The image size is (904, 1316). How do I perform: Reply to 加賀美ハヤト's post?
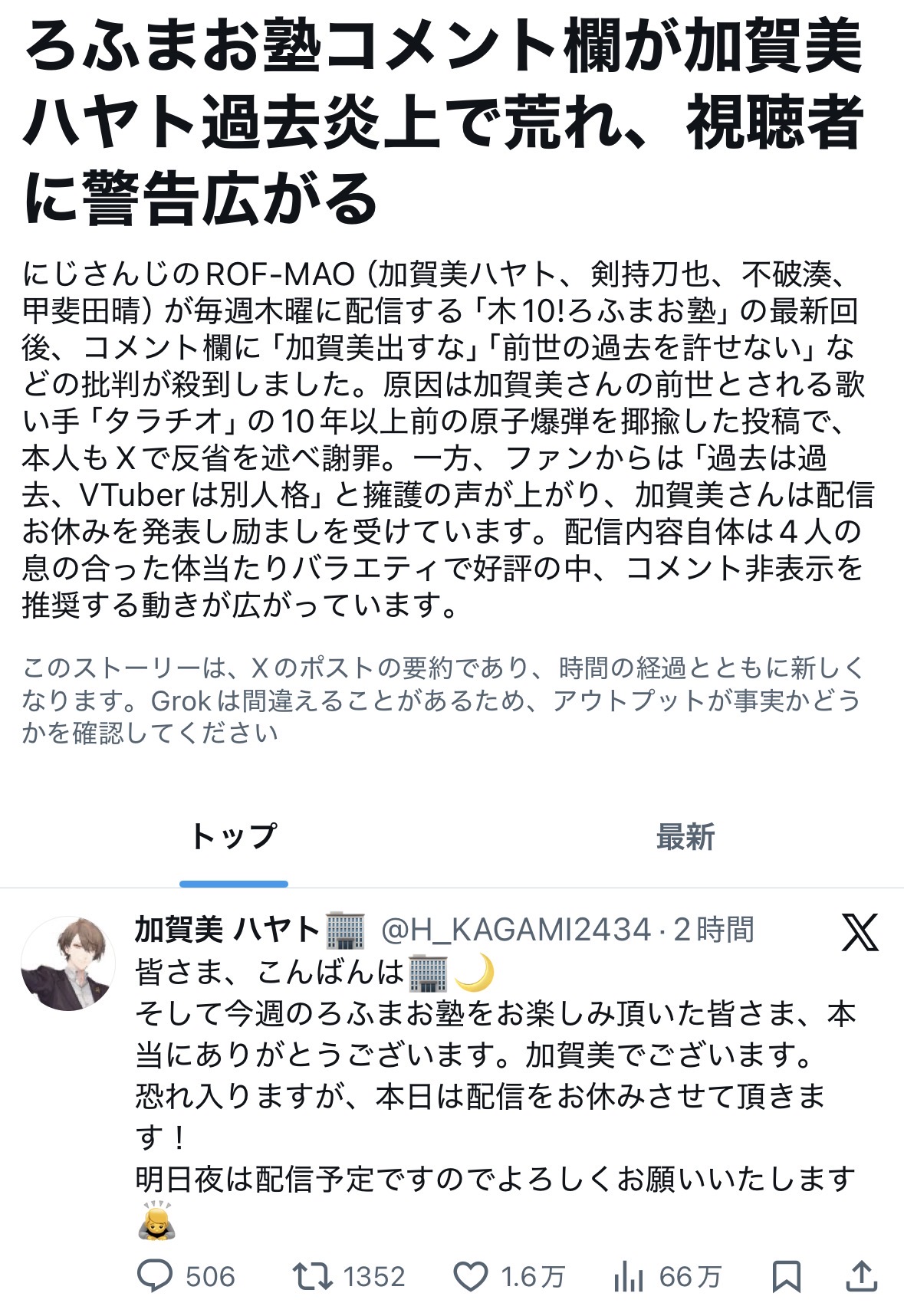pos(155,1276)
